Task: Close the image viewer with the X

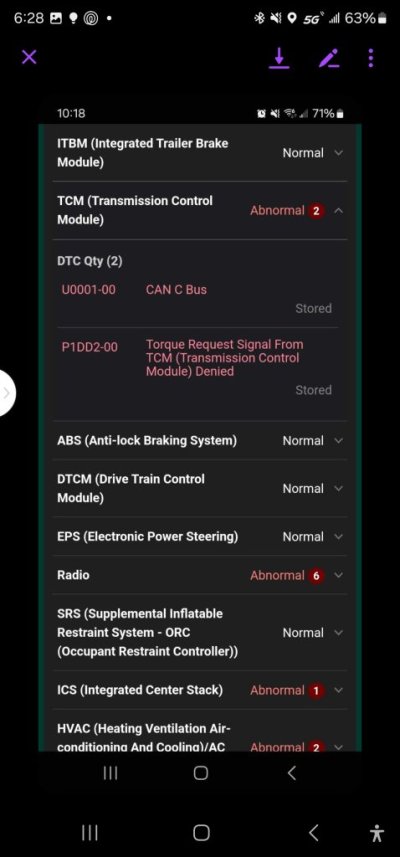Action: (x=29, y=57)
